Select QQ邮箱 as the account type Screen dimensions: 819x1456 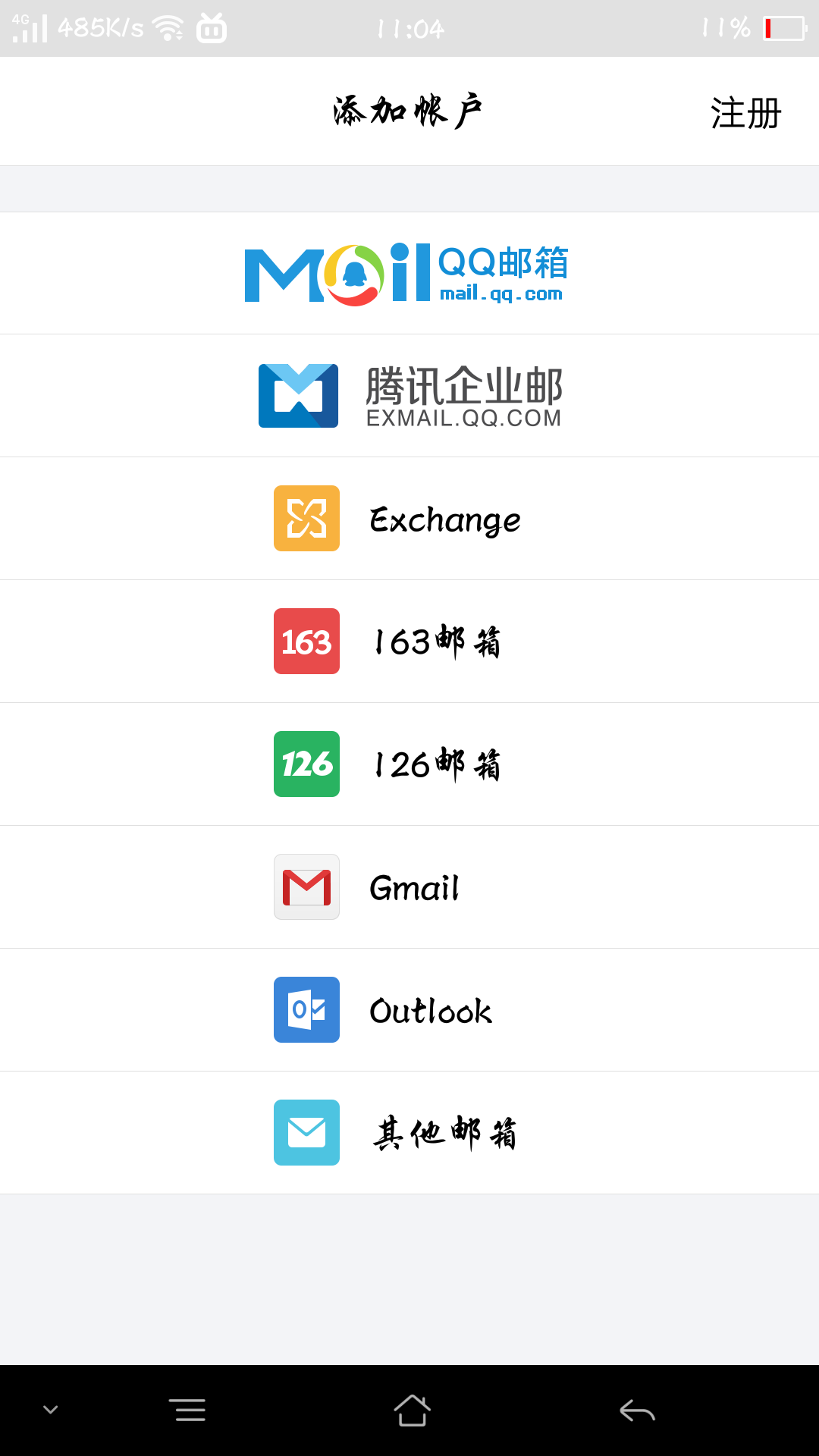pos(409,273)
